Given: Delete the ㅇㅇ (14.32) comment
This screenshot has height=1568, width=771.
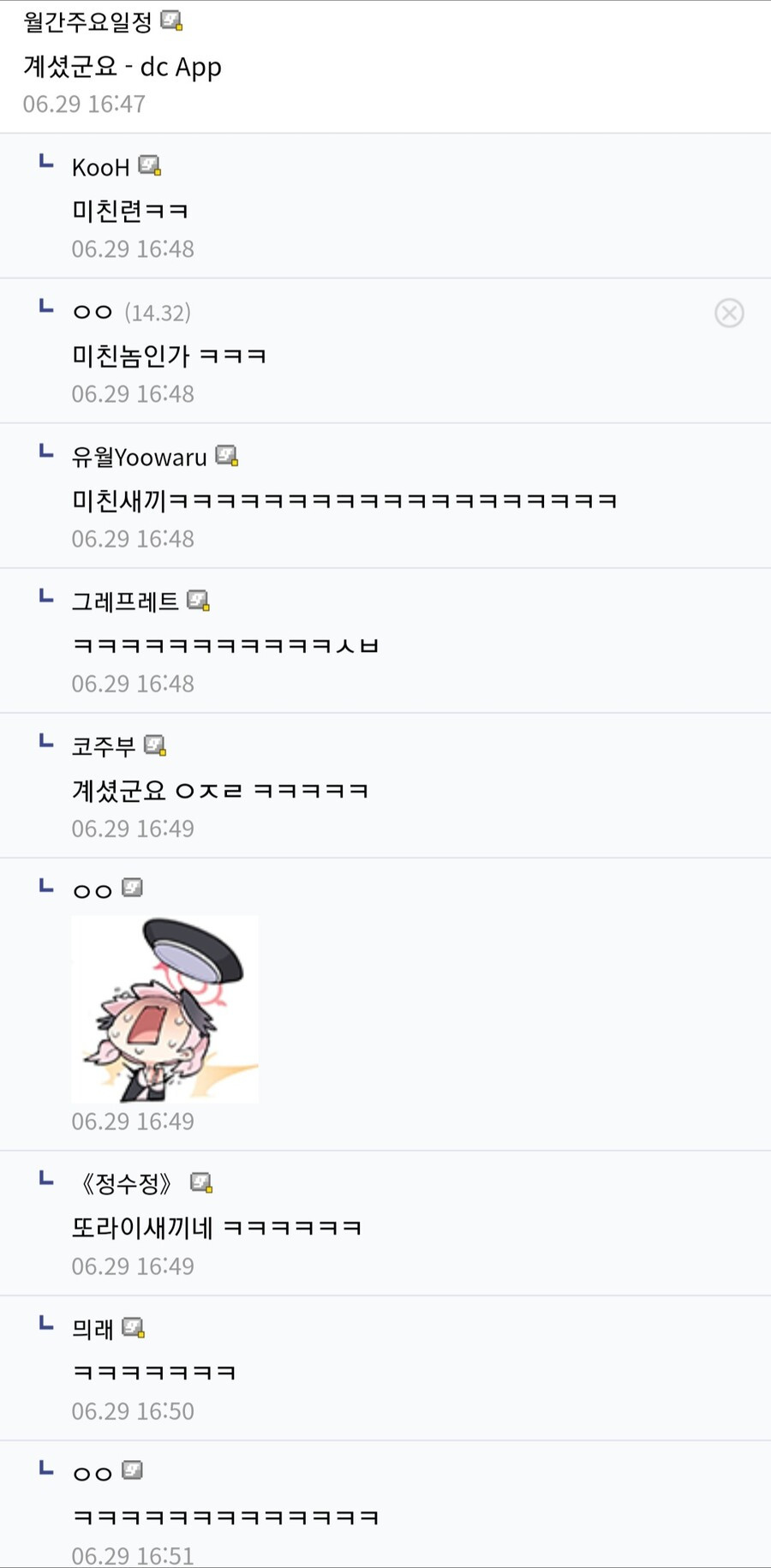Looking at the screenshot, I should (x=729, y=313).
